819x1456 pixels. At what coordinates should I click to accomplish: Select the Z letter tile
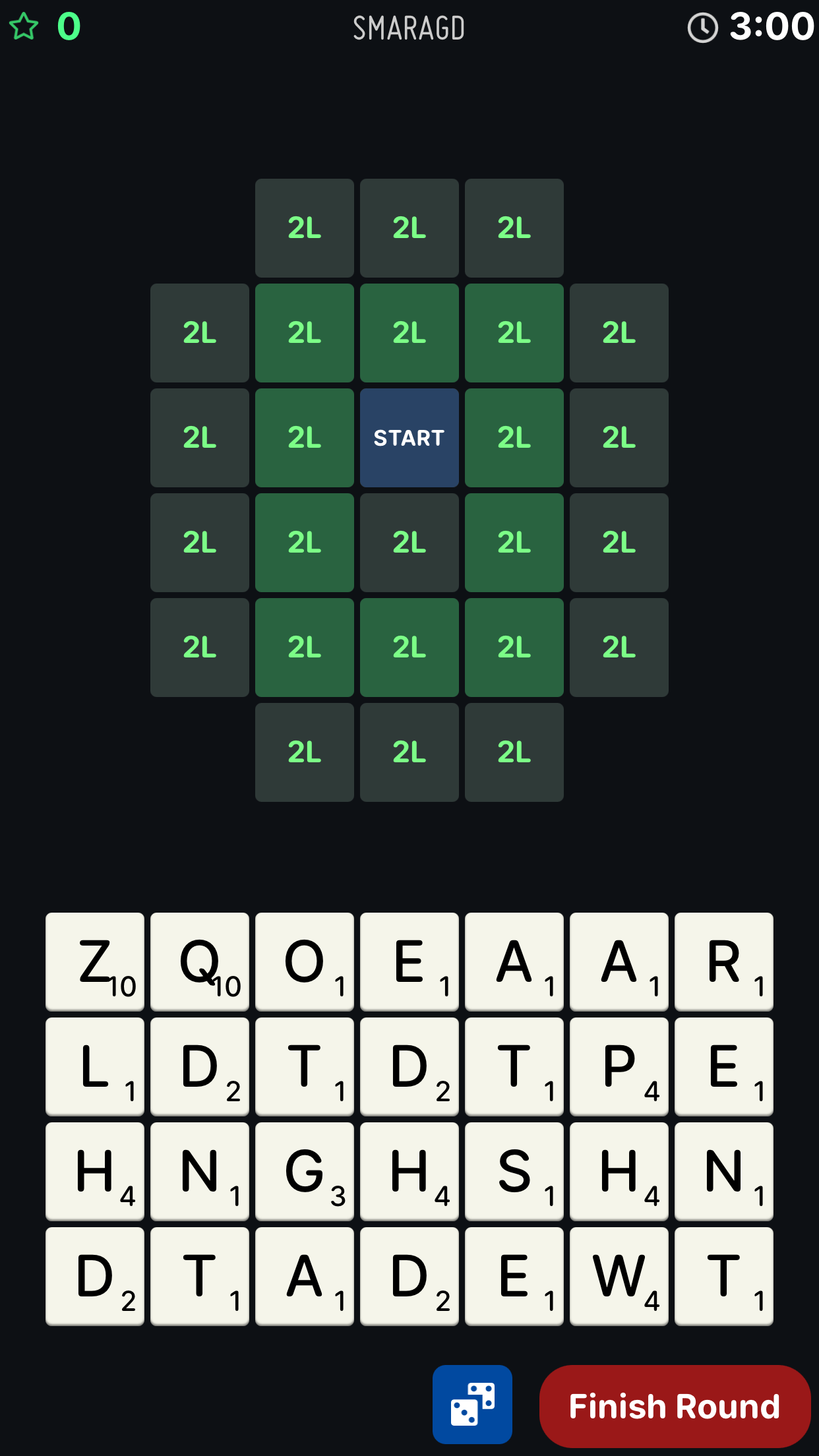tap(95, 961)
